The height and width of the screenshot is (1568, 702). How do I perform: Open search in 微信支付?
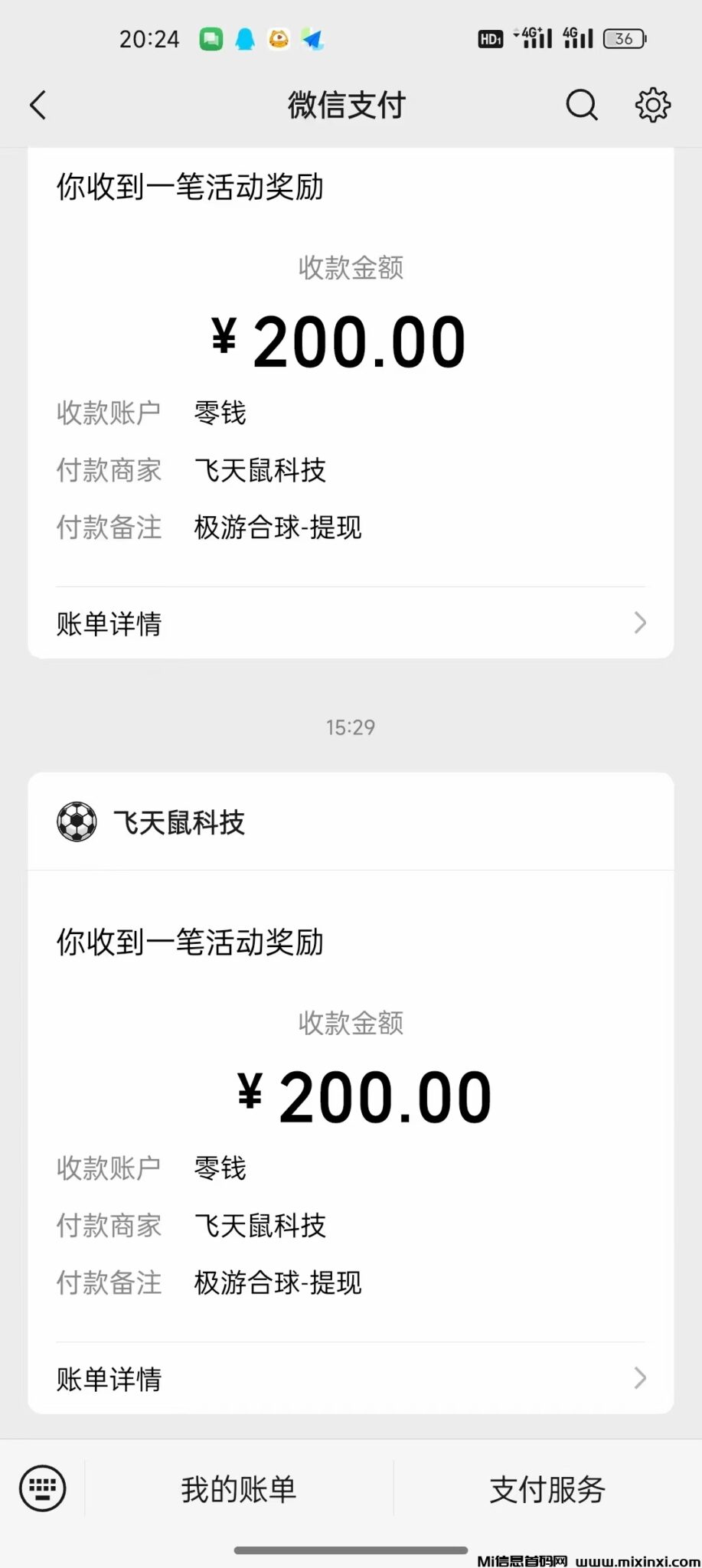tap(581, 105)
